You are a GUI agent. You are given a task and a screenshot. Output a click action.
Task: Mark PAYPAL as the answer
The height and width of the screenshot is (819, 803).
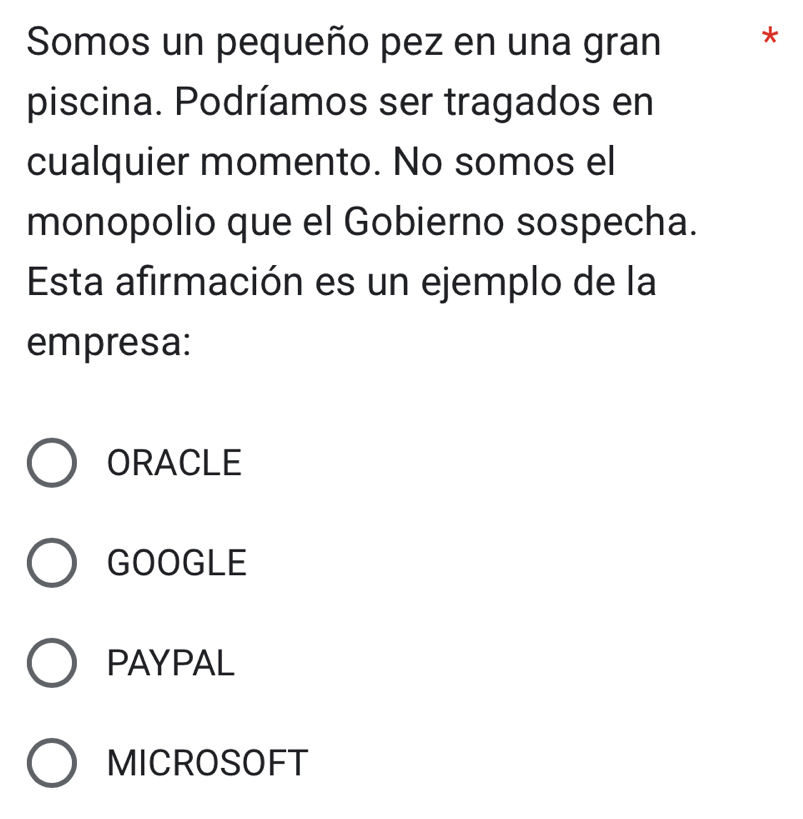(52, 663)
